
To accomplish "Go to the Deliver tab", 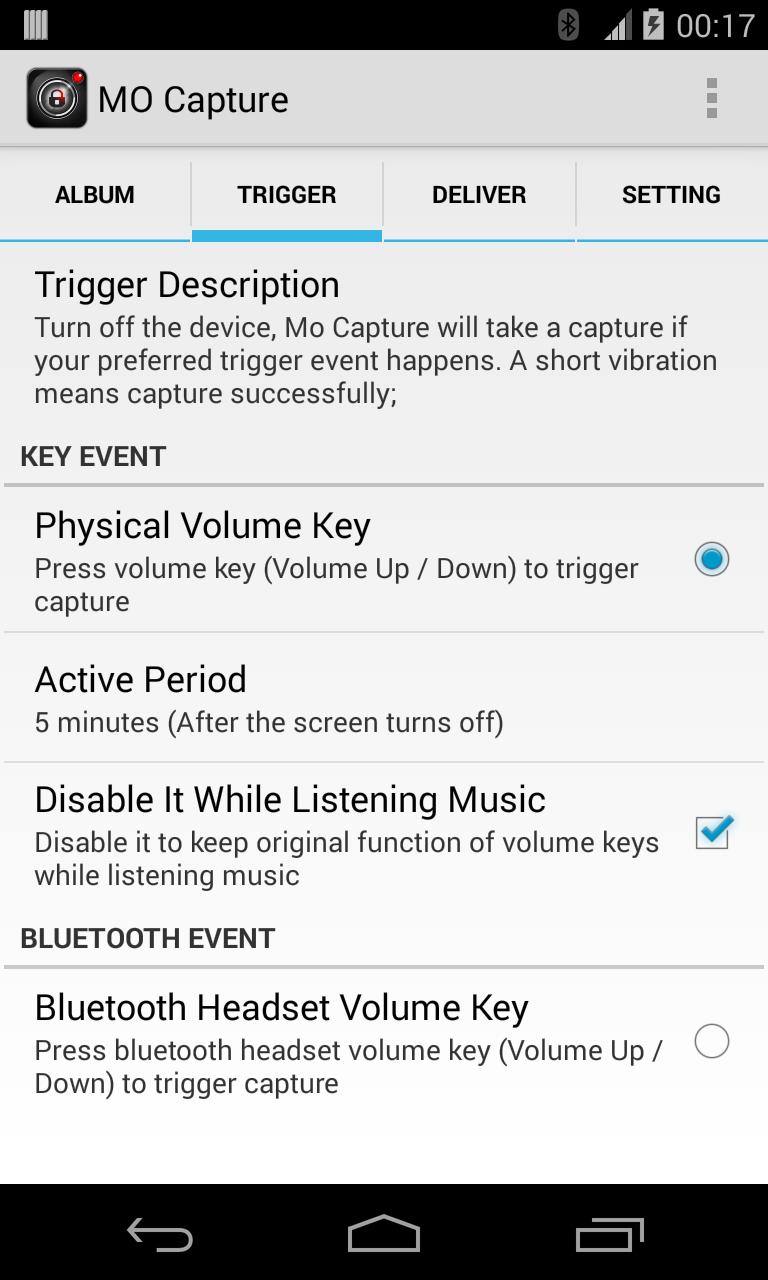I will coord(479,195).
